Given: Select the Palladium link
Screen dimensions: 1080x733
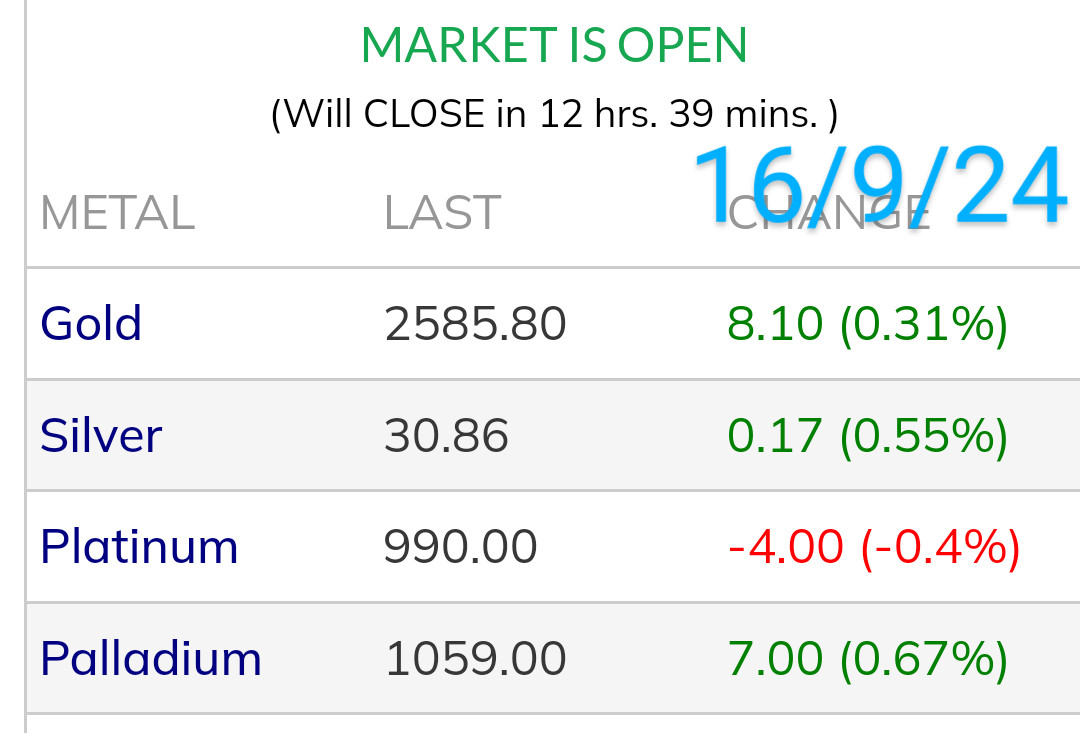Looking at the screenshot, I should [151, 659].
